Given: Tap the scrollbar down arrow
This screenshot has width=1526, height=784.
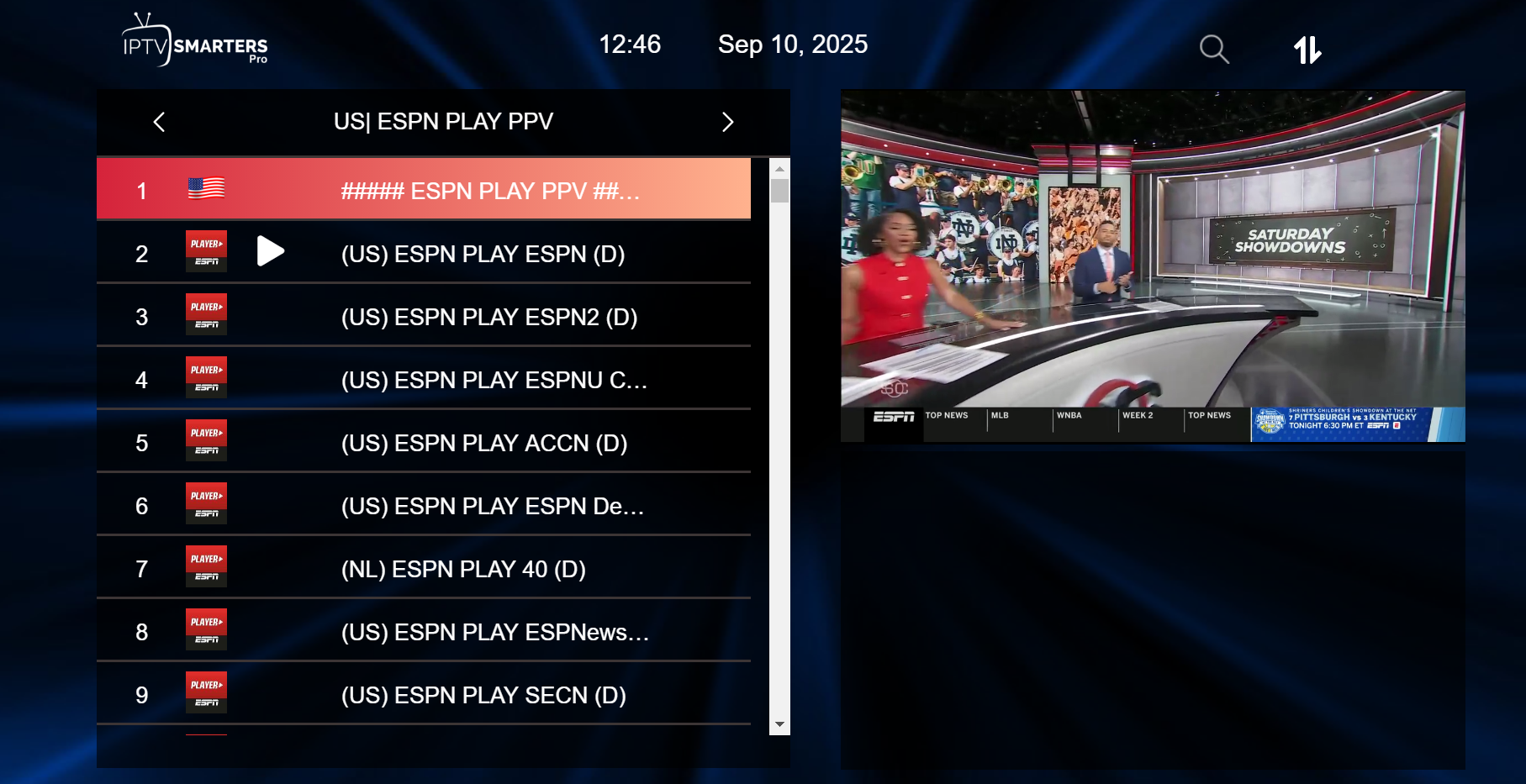Looking at the screenshot, I should 779,724.
